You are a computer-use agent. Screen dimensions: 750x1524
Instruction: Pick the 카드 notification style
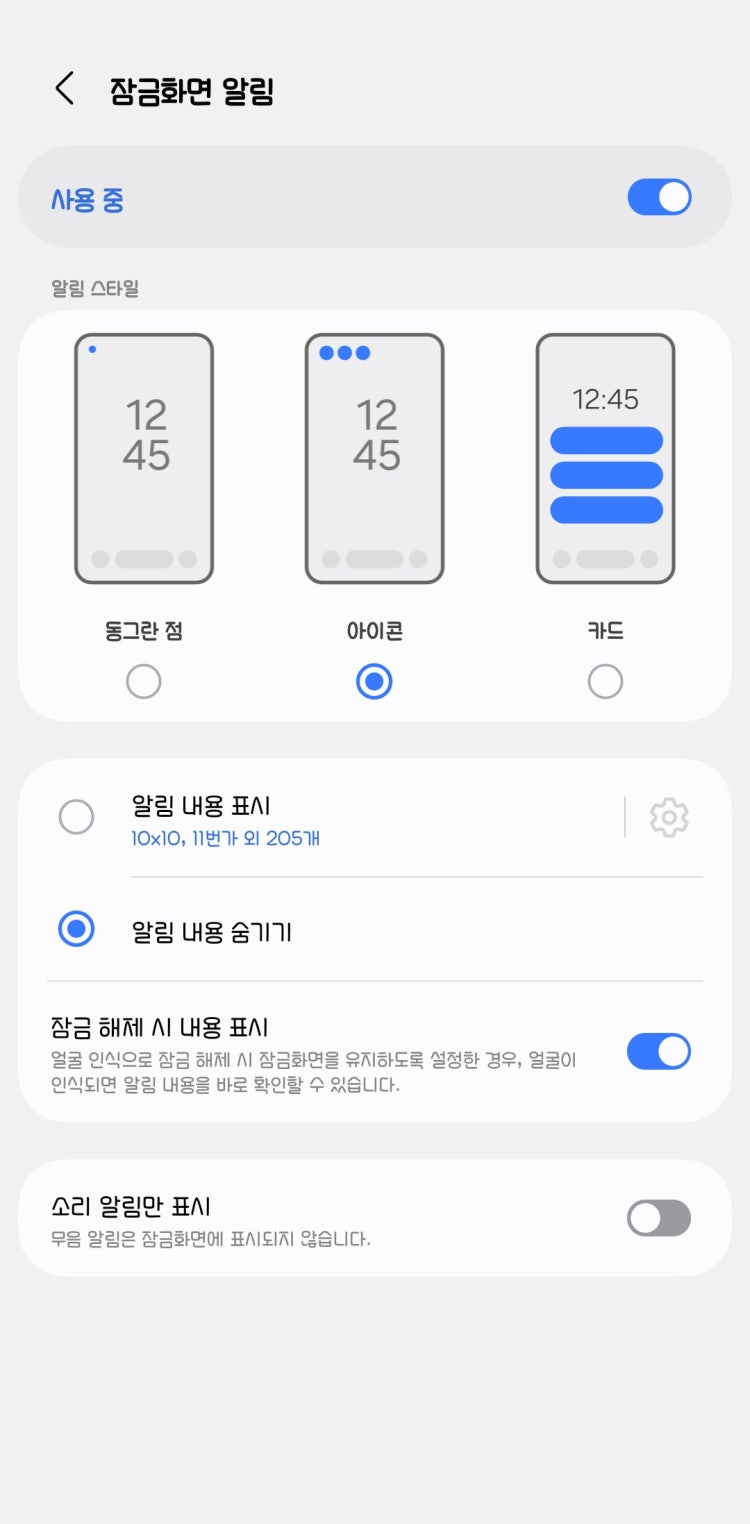pos(605,682)
